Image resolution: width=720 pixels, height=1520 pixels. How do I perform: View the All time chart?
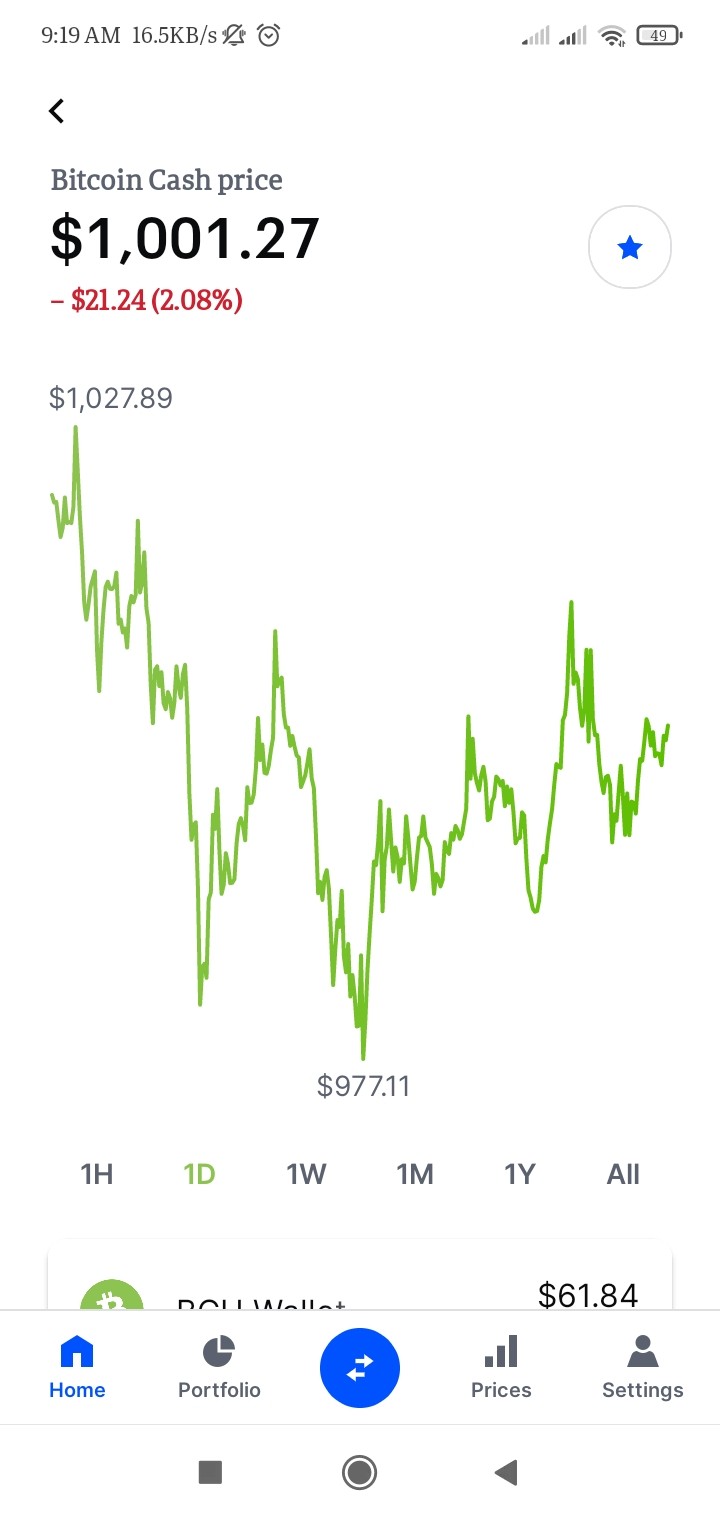point(623,1174)
